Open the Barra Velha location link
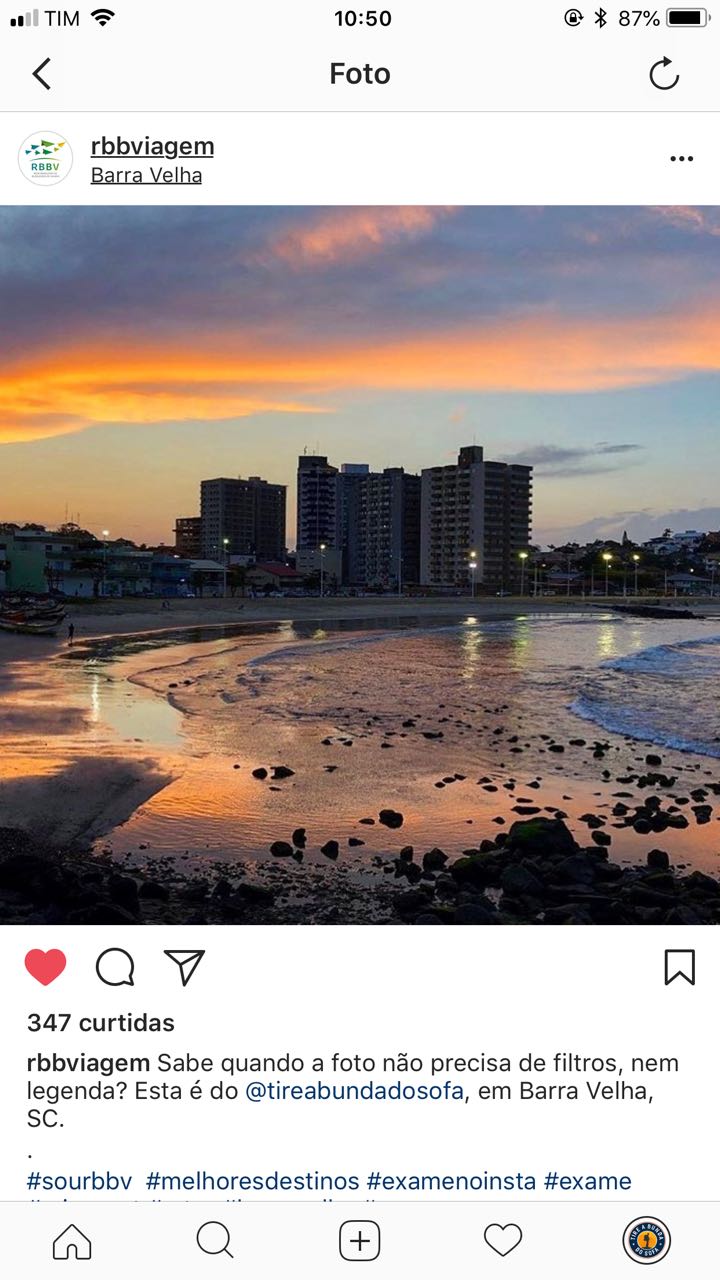This screenshot has width=720, height=1280. pyautogui.click(x=146, y=175)
